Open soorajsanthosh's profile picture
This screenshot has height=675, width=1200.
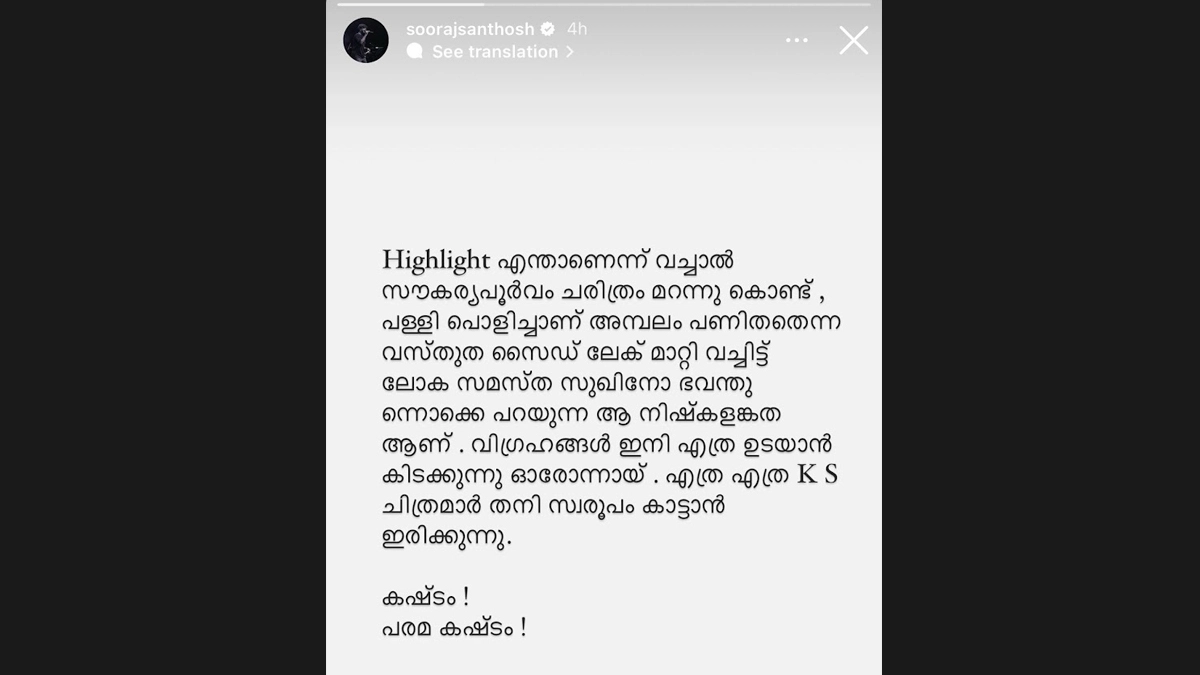pyautogui.click(x=365, y=40)
